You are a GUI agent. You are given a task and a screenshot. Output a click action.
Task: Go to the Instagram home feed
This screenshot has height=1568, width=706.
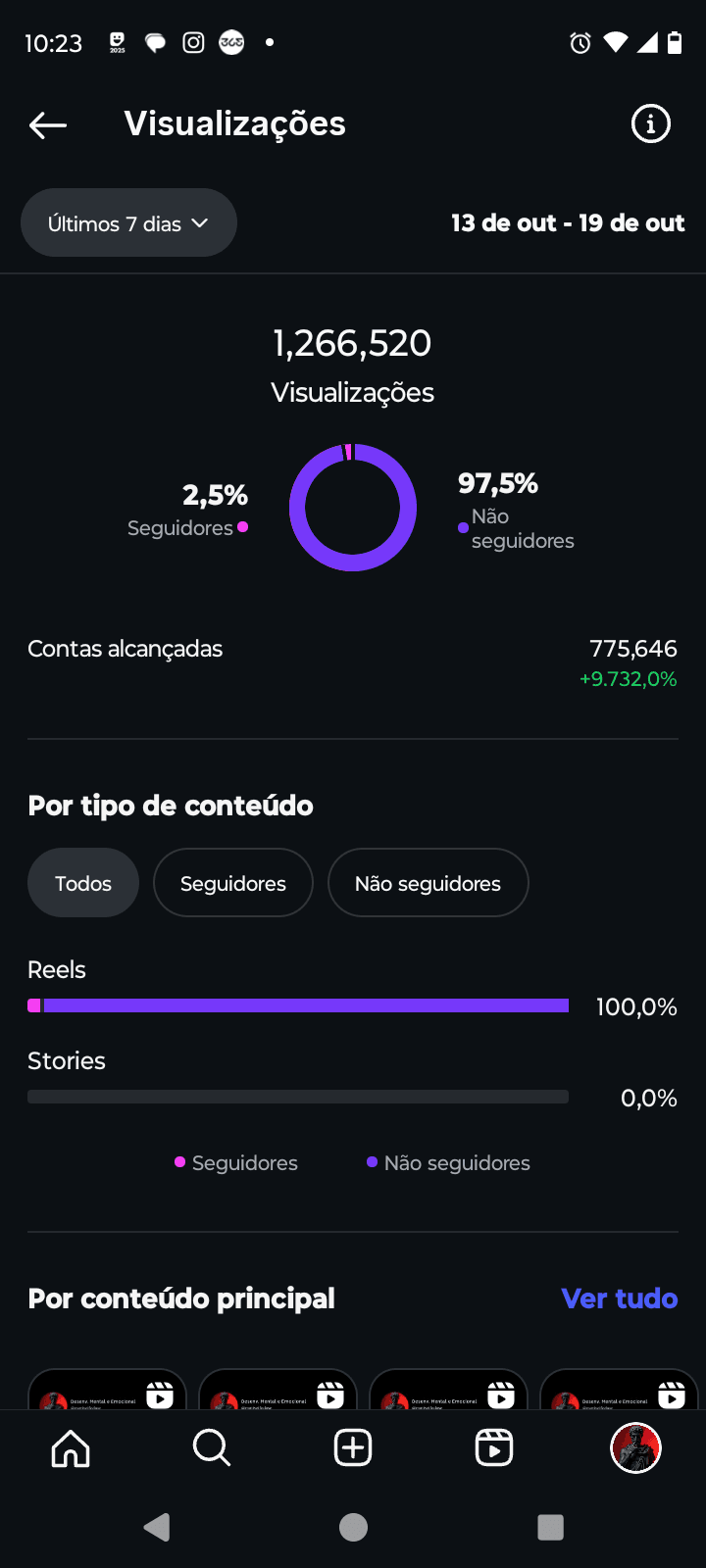click(x=71, y=1447)
